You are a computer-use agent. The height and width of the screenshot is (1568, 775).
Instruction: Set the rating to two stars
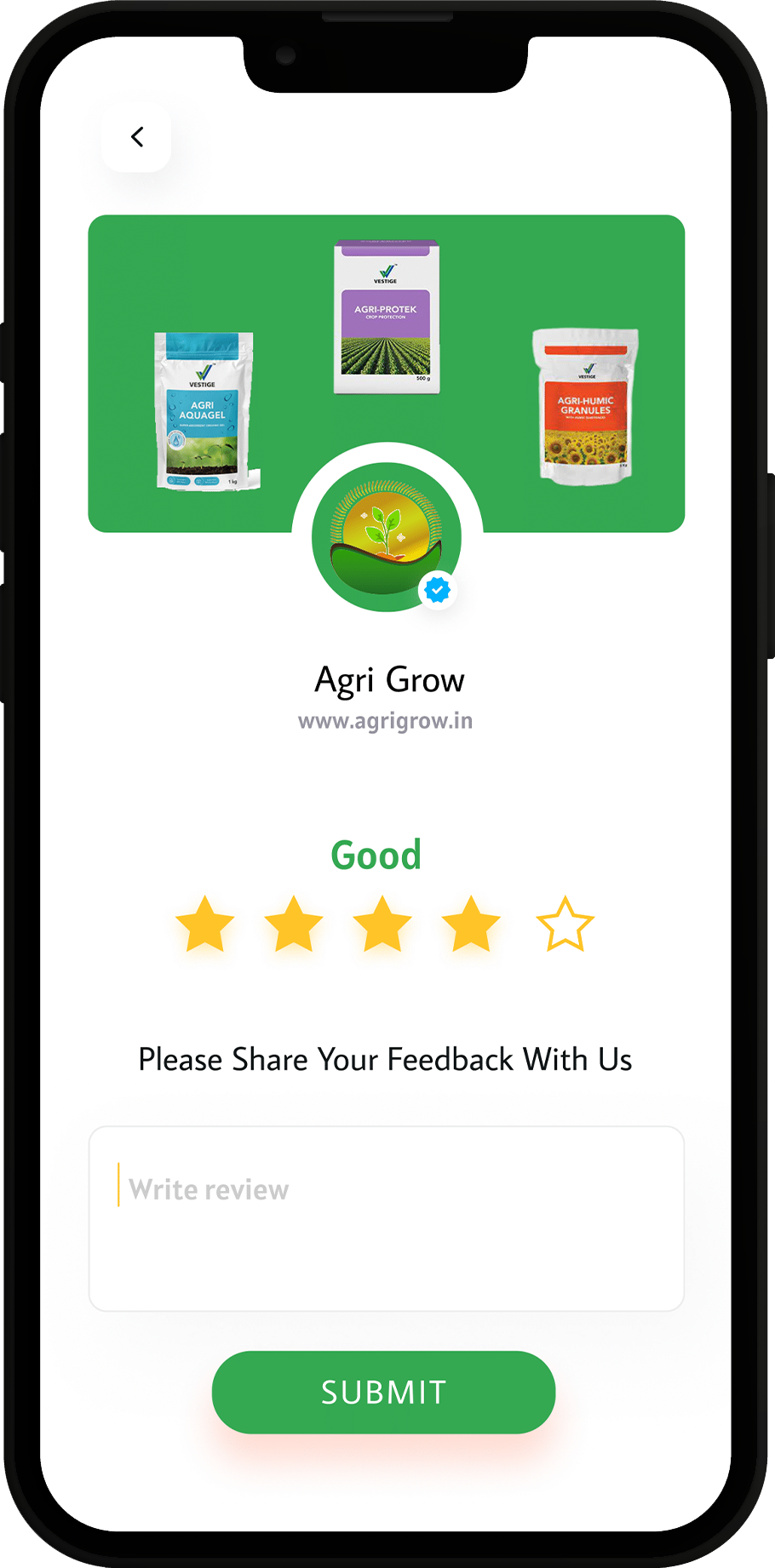[294, 924]
